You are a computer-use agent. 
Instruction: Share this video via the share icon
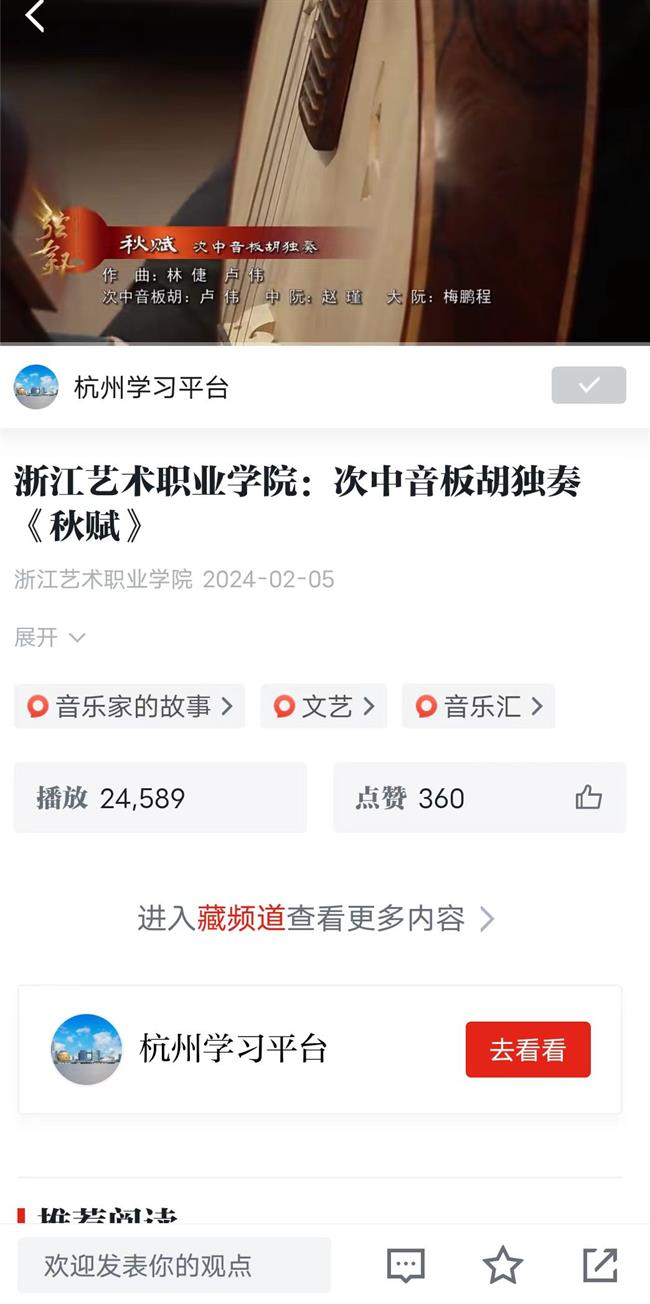tap(600, 1266)
